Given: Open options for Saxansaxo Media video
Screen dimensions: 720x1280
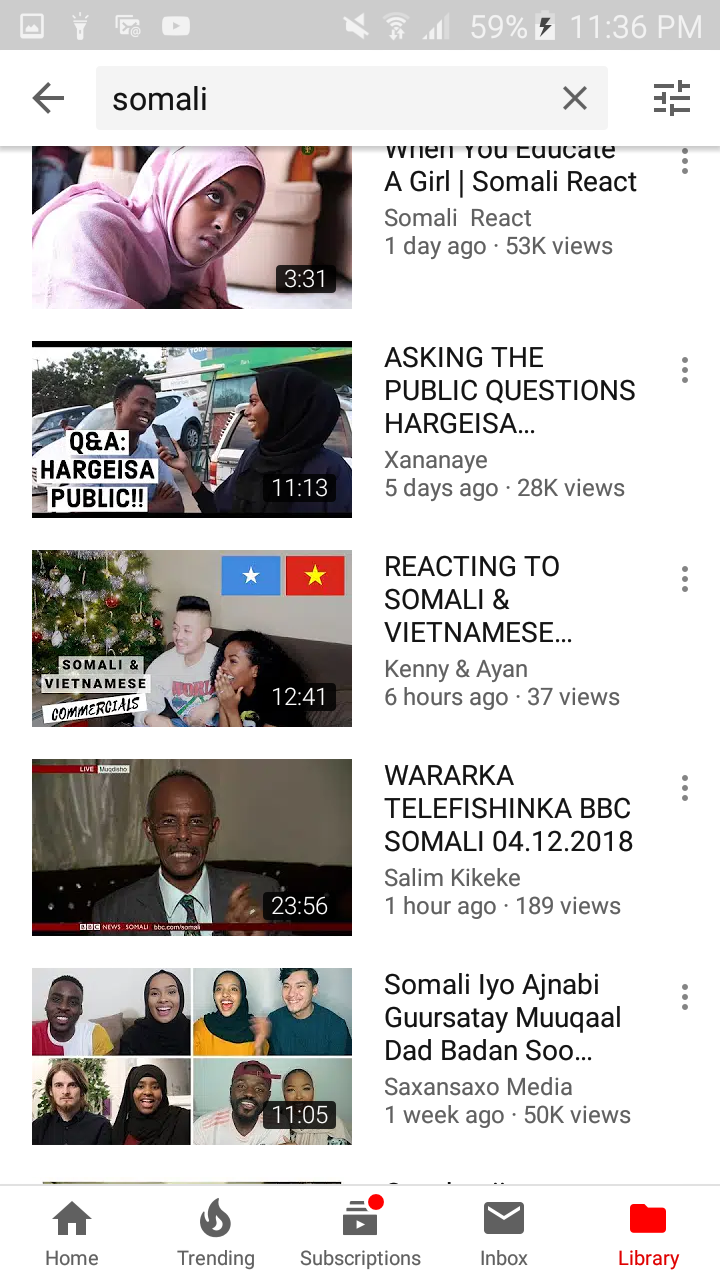Looking at the screenshot, I should pyautogui.click(x=685, y=997).
